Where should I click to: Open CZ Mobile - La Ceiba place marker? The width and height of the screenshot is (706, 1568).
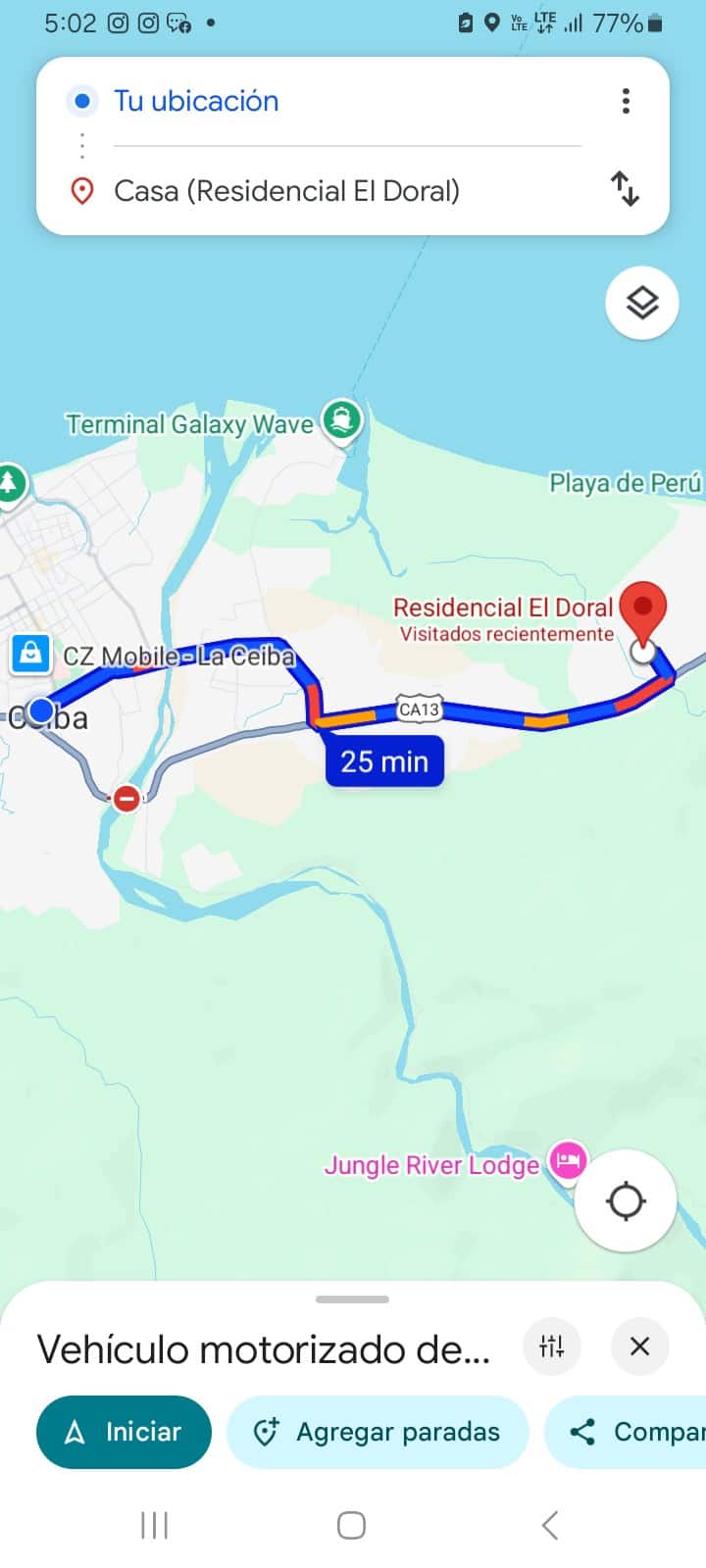(30, 653)
